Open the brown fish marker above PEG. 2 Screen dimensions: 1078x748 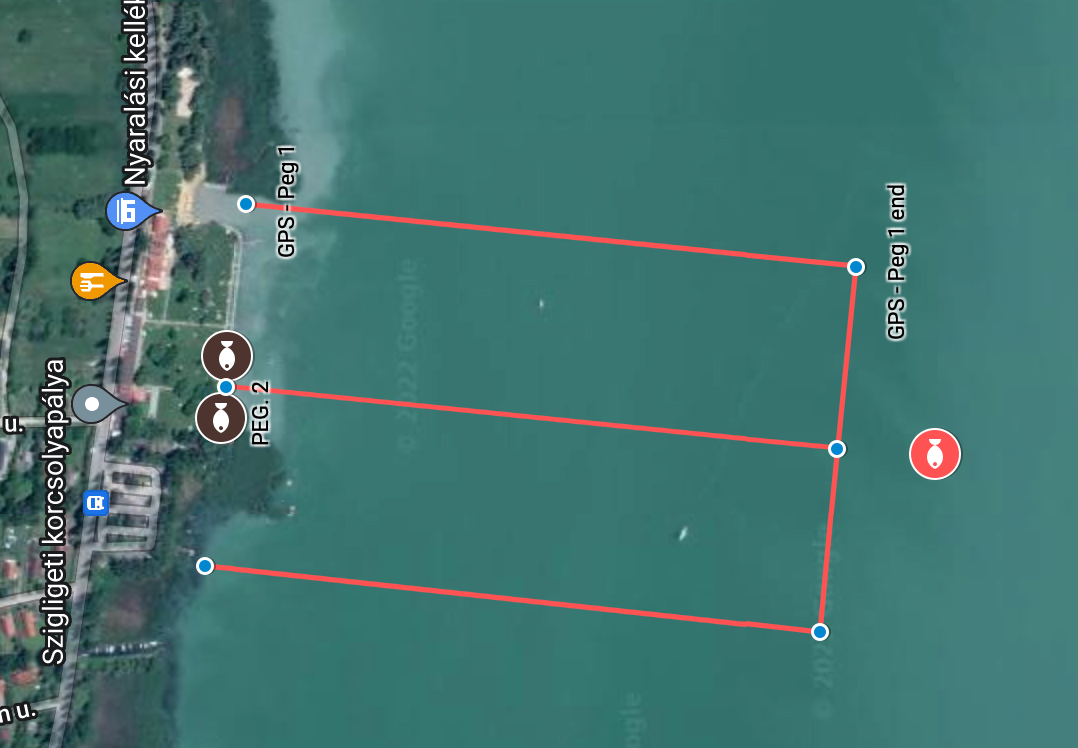227,355
